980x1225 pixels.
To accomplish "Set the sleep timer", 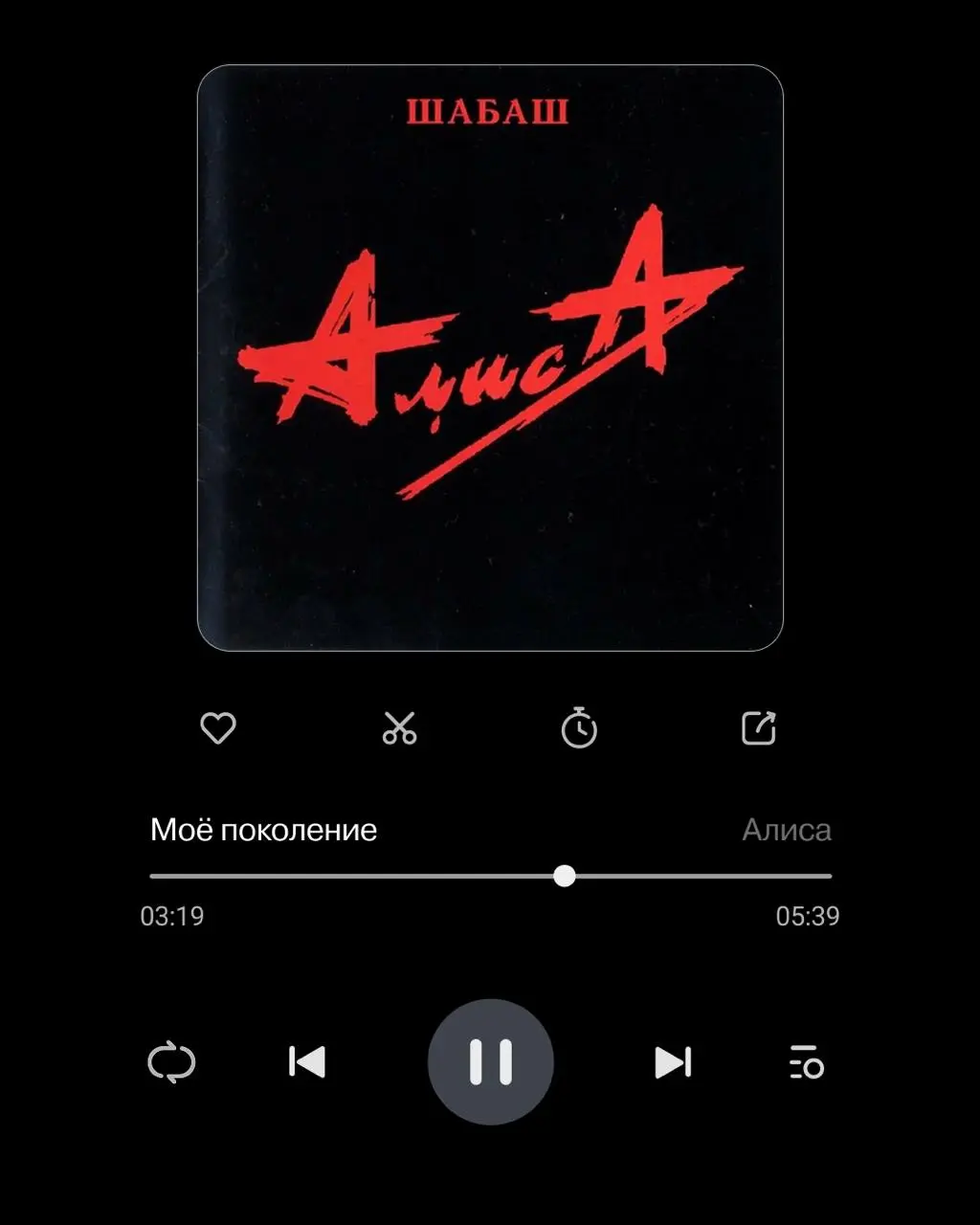I will 579,728.
